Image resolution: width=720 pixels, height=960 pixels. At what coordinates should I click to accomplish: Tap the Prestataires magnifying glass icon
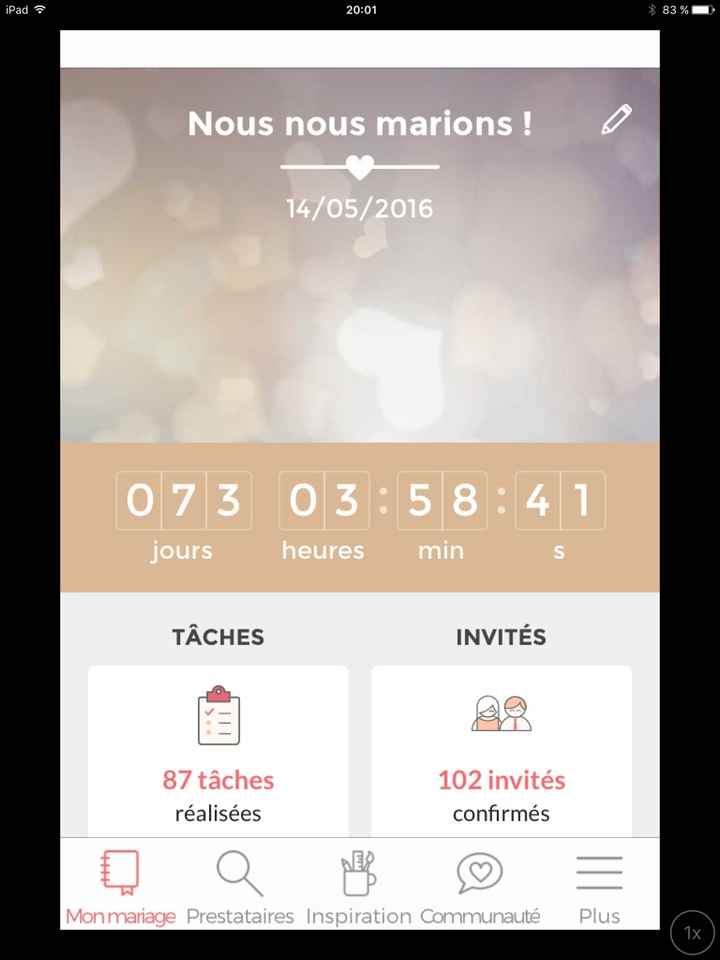(x=239, y=870)
